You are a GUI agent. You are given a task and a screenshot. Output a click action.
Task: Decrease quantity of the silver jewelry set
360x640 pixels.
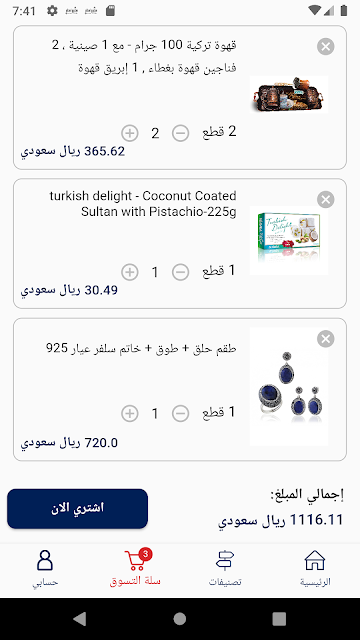pyautogui.click(x=180, y=414)
